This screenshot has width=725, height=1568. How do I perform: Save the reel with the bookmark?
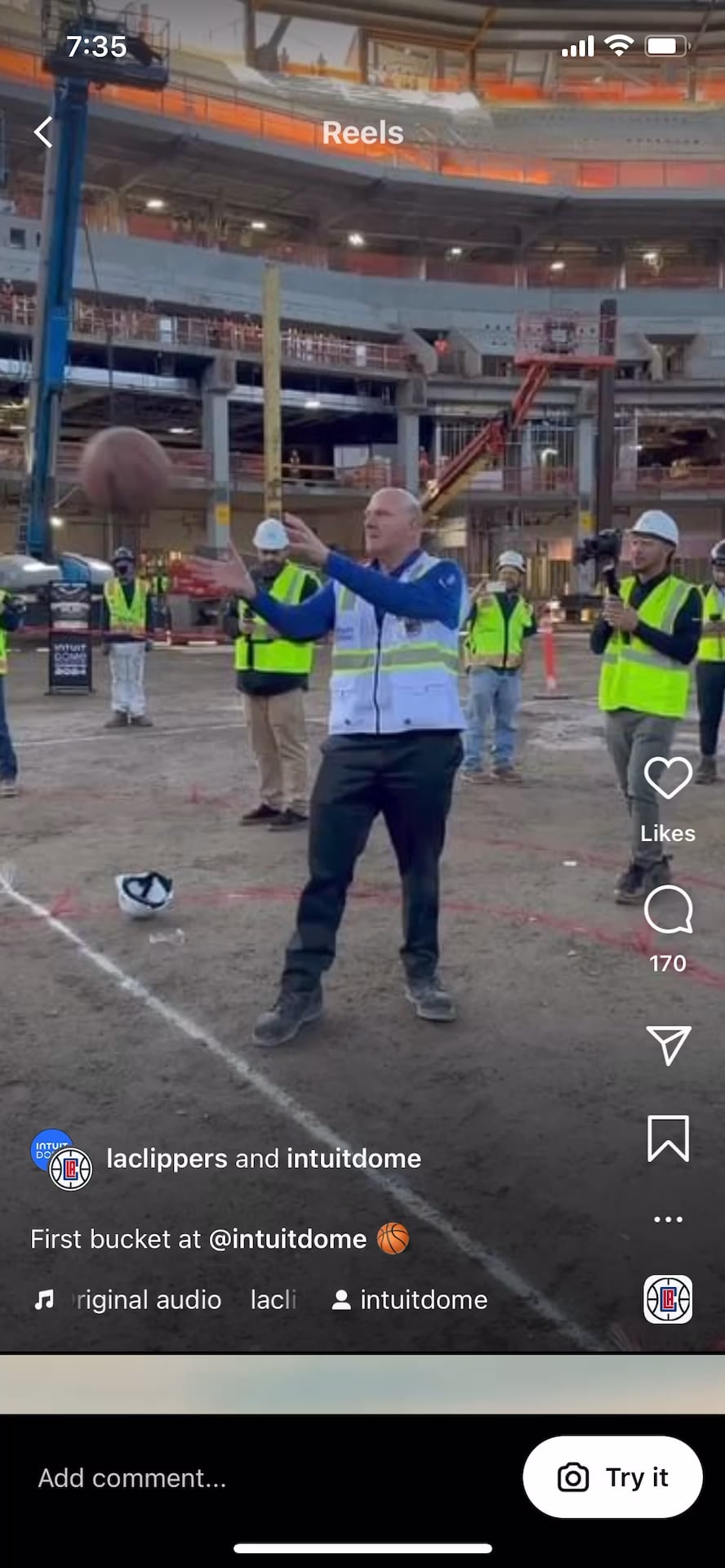coord(668,1138)
